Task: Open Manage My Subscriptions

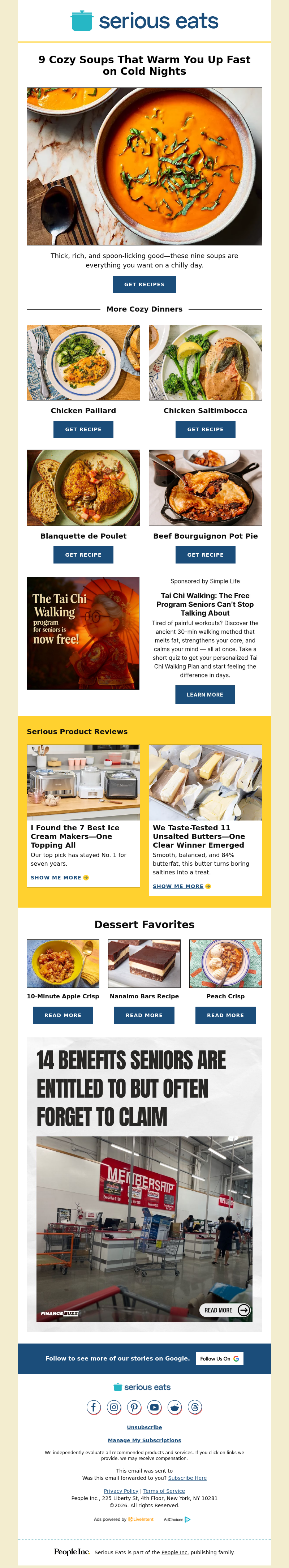Action: [144, 1440]
